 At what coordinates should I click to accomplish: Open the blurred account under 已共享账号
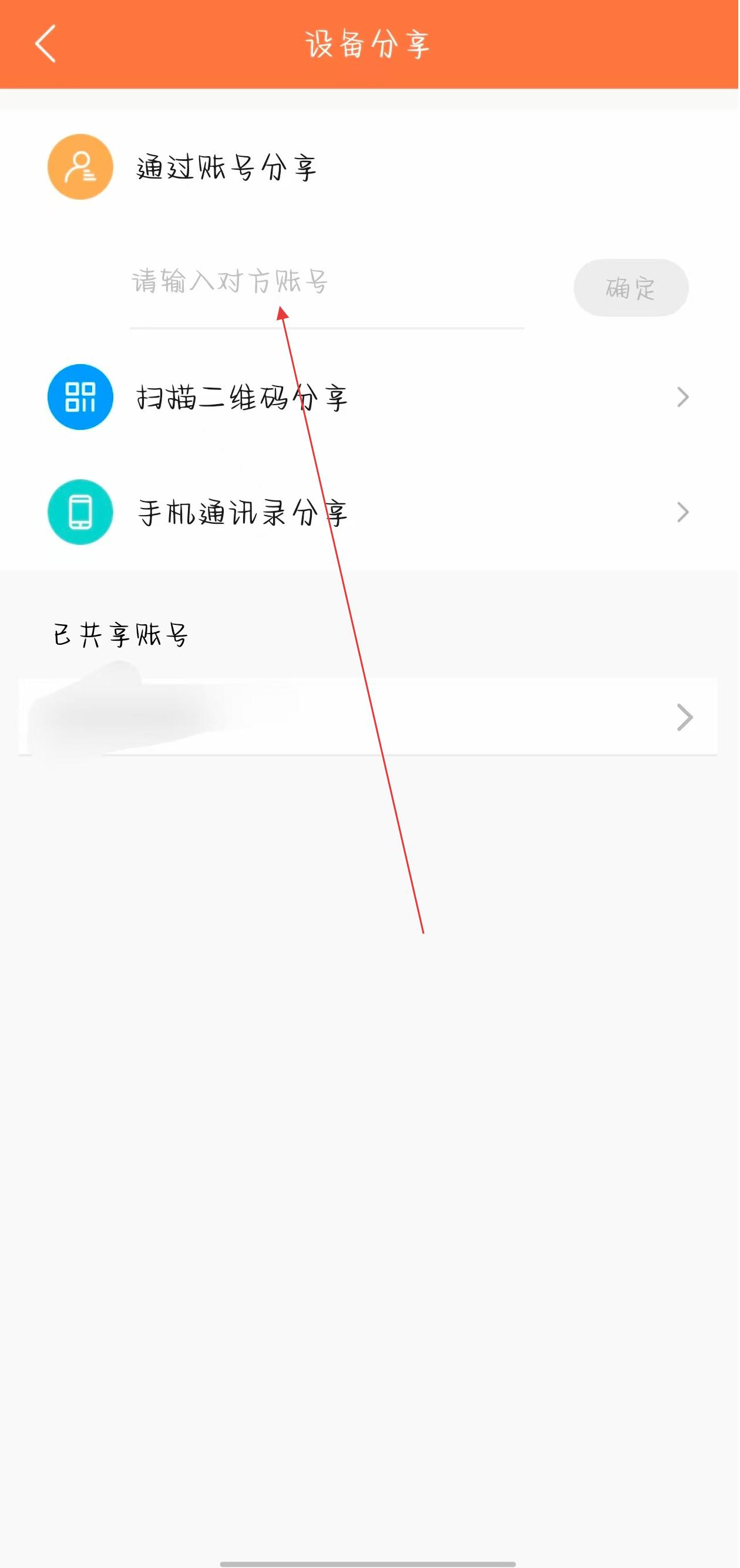[368, 717]
